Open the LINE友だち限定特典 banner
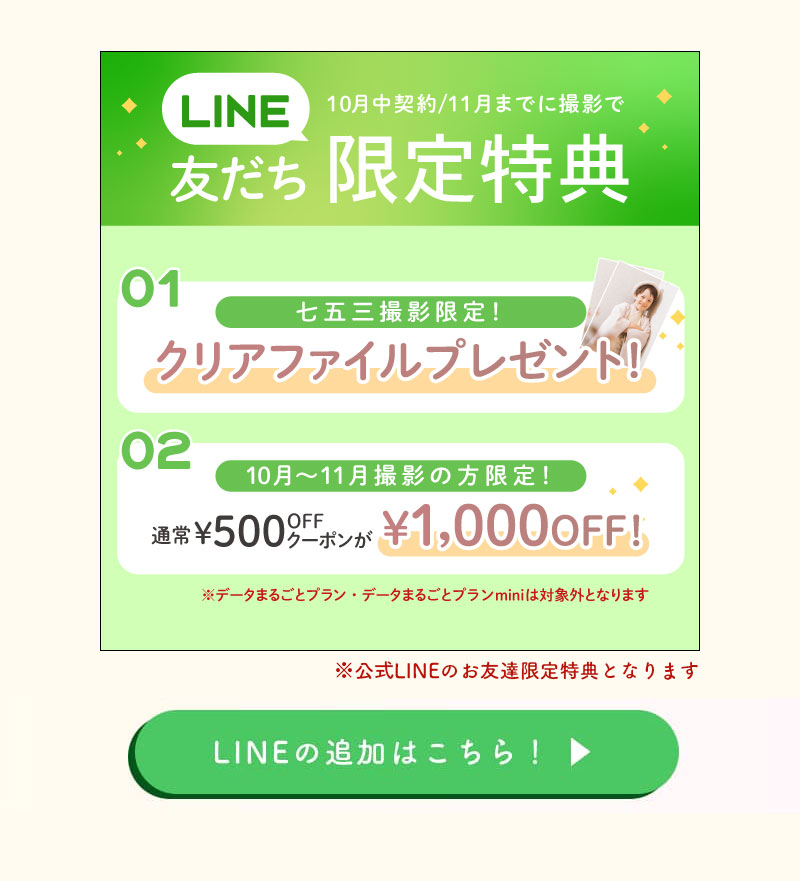Image resolution: width=800 pixels, height=881 pixels. (400, 350)
